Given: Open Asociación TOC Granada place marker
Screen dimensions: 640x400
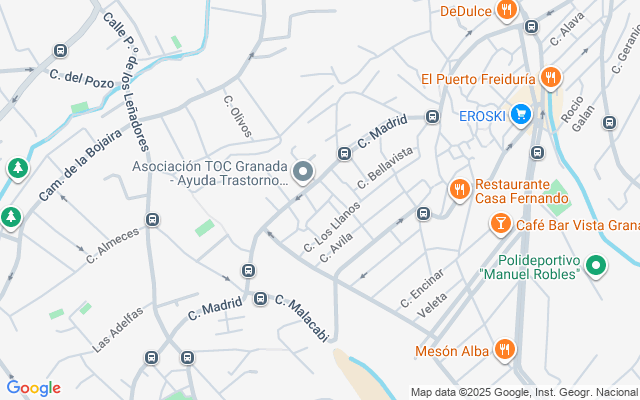Looking at the screenshot, I should [306, 173].
